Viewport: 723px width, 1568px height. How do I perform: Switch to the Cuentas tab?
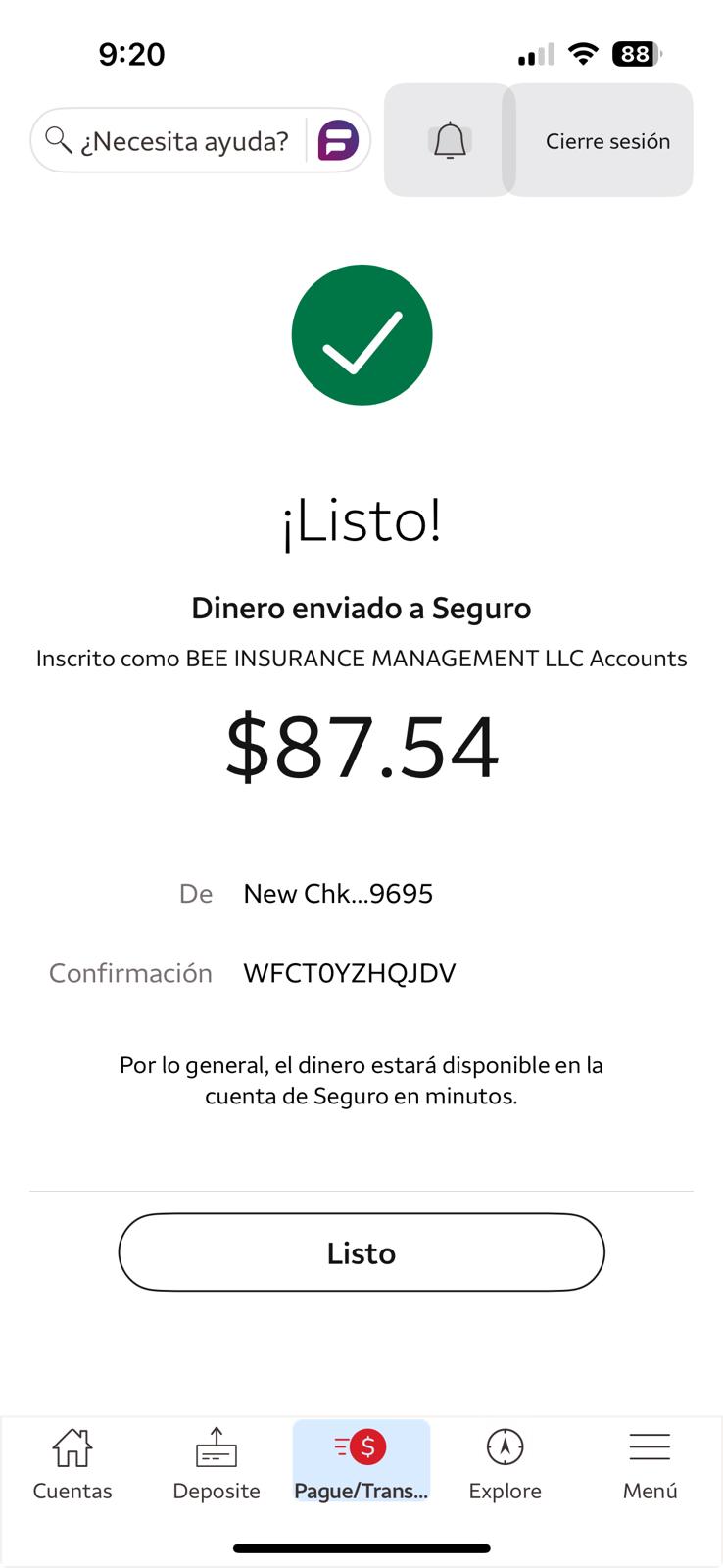pos(72,1464)
